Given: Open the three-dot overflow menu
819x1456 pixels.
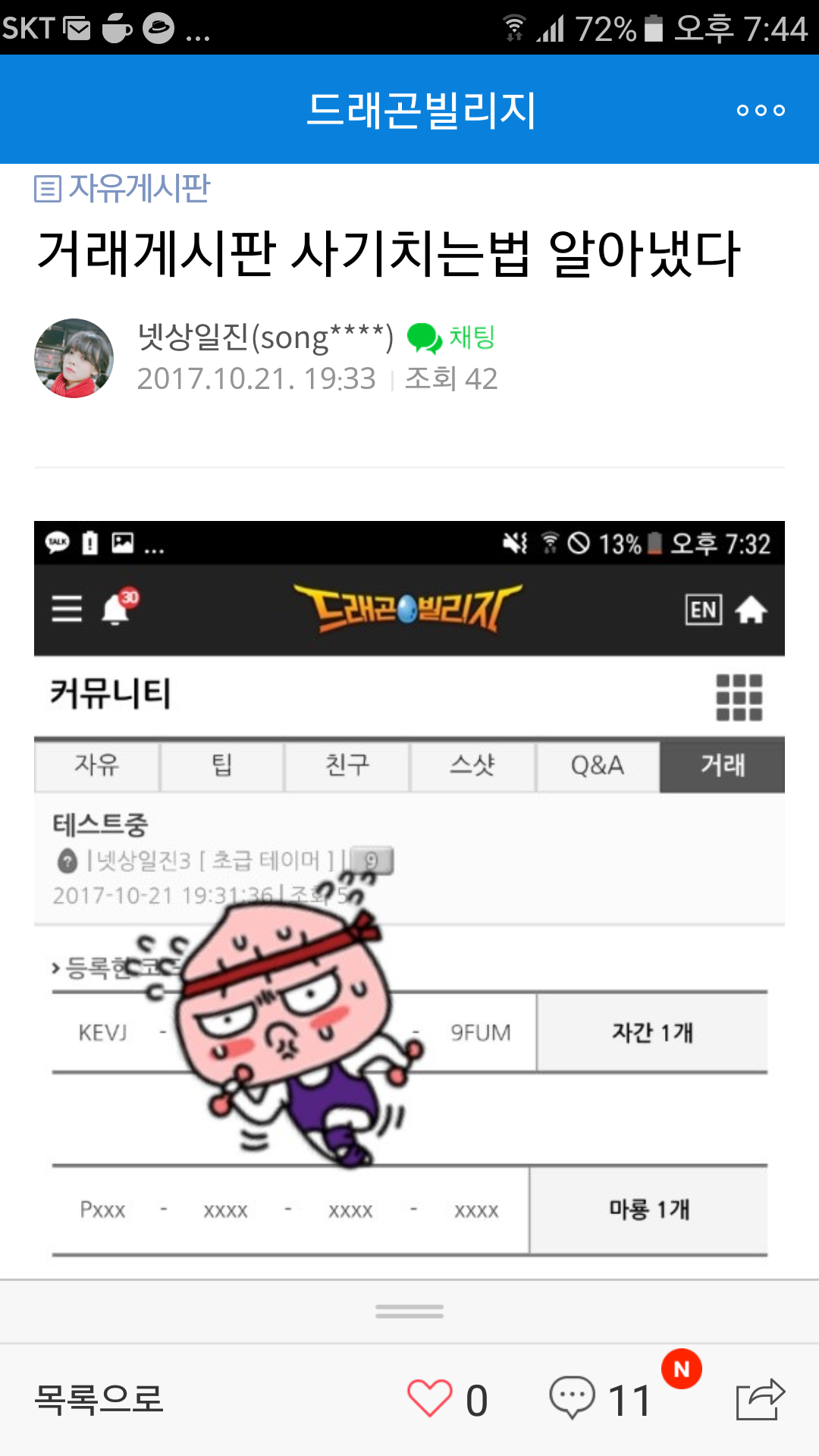Looking at the screenshot, I should (760, 110).
